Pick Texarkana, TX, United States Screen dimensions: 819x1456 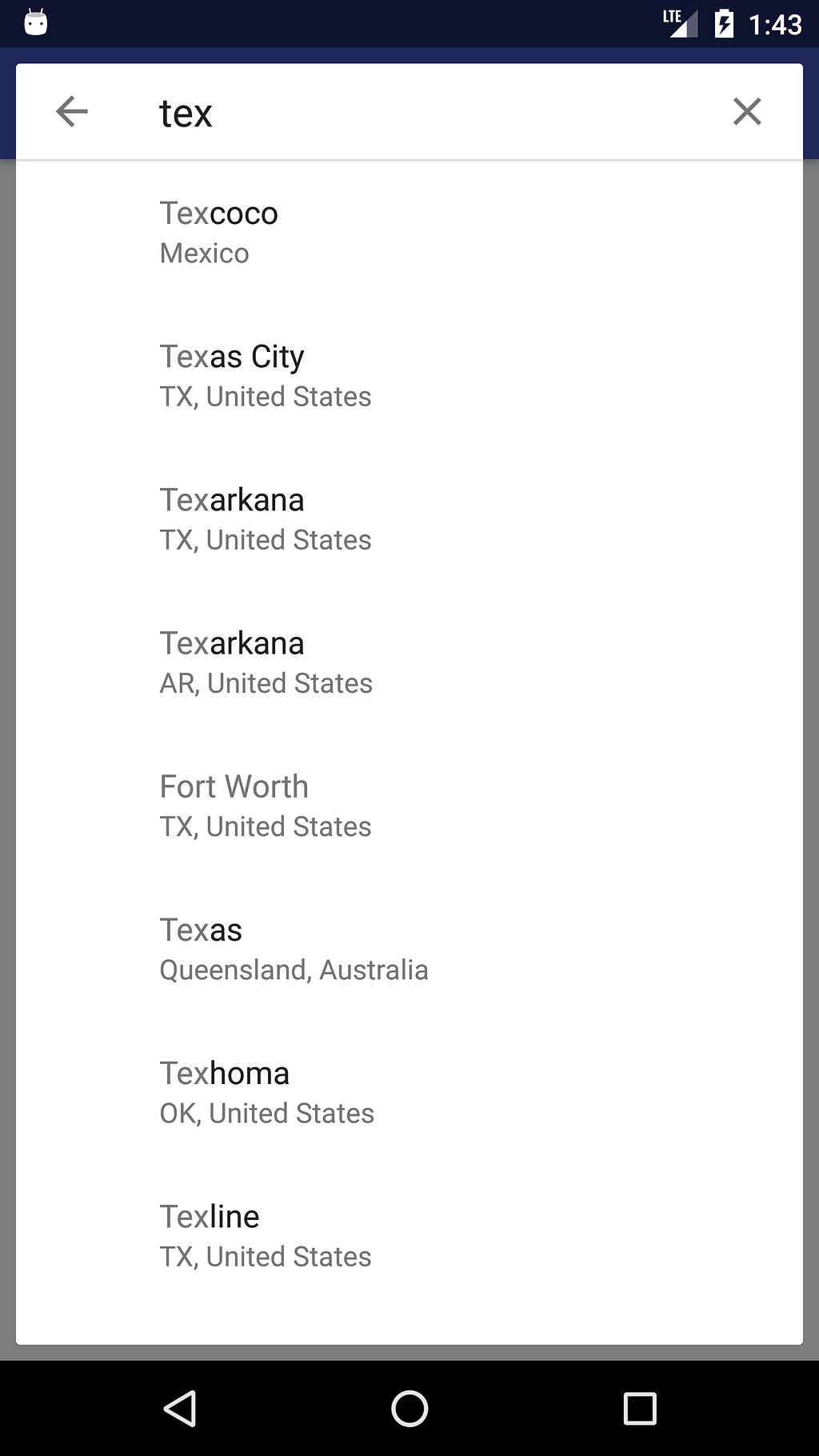409,518
